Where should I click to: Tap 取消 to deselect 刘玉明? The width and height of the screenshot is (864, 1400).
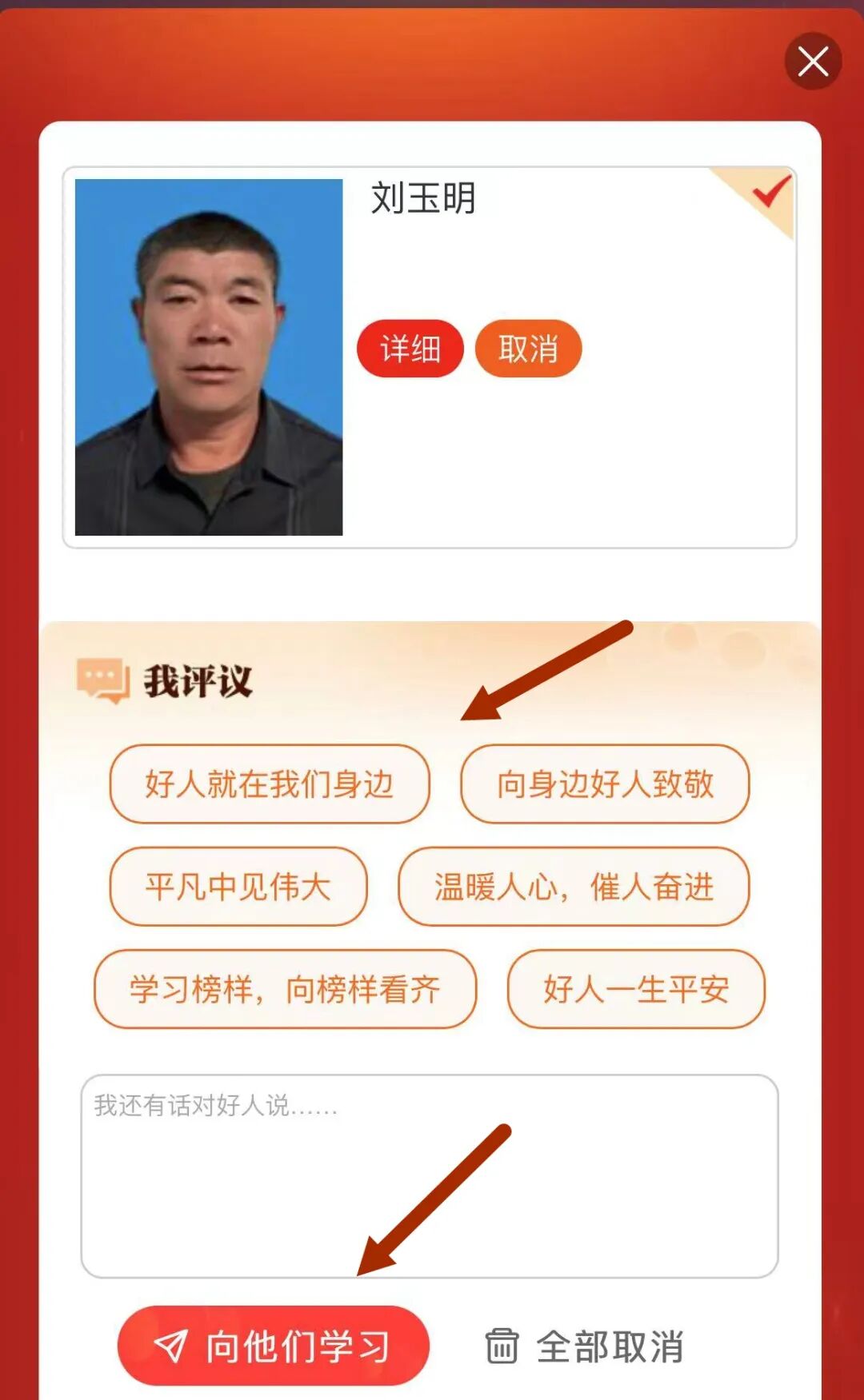528,349
